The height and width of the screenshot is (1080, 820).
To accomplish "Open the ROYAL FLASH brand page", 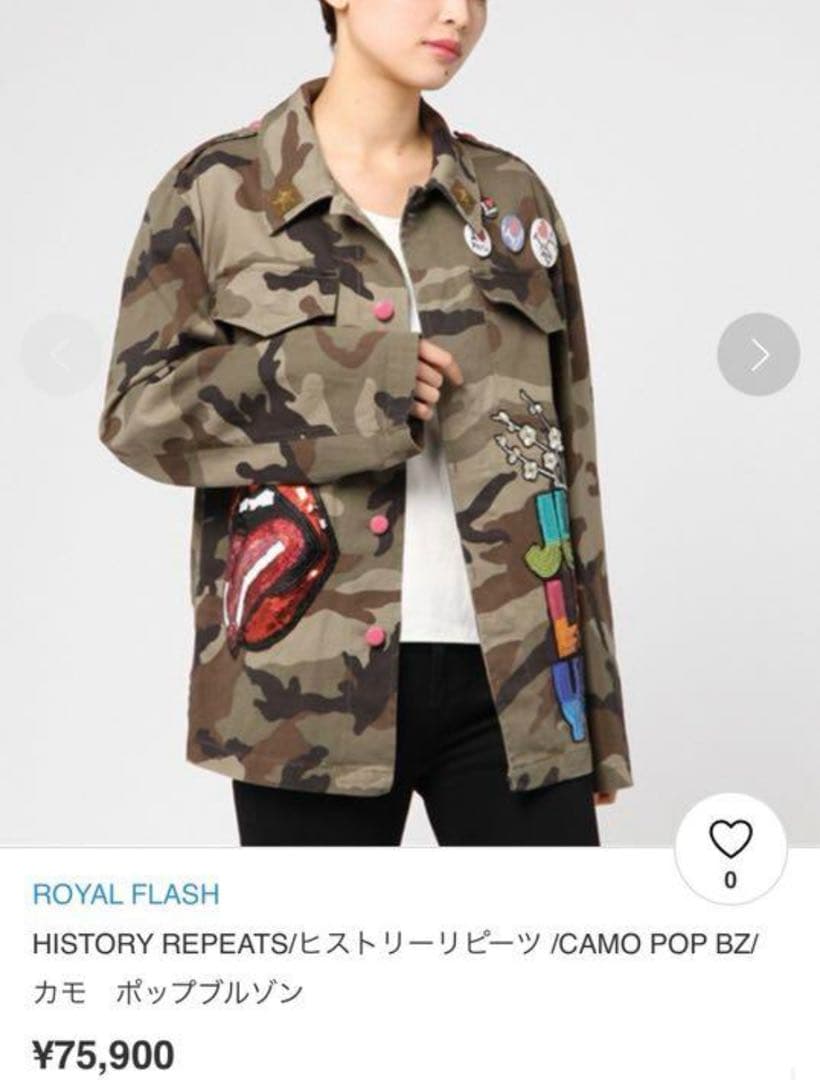I will [x=126, y=893].
